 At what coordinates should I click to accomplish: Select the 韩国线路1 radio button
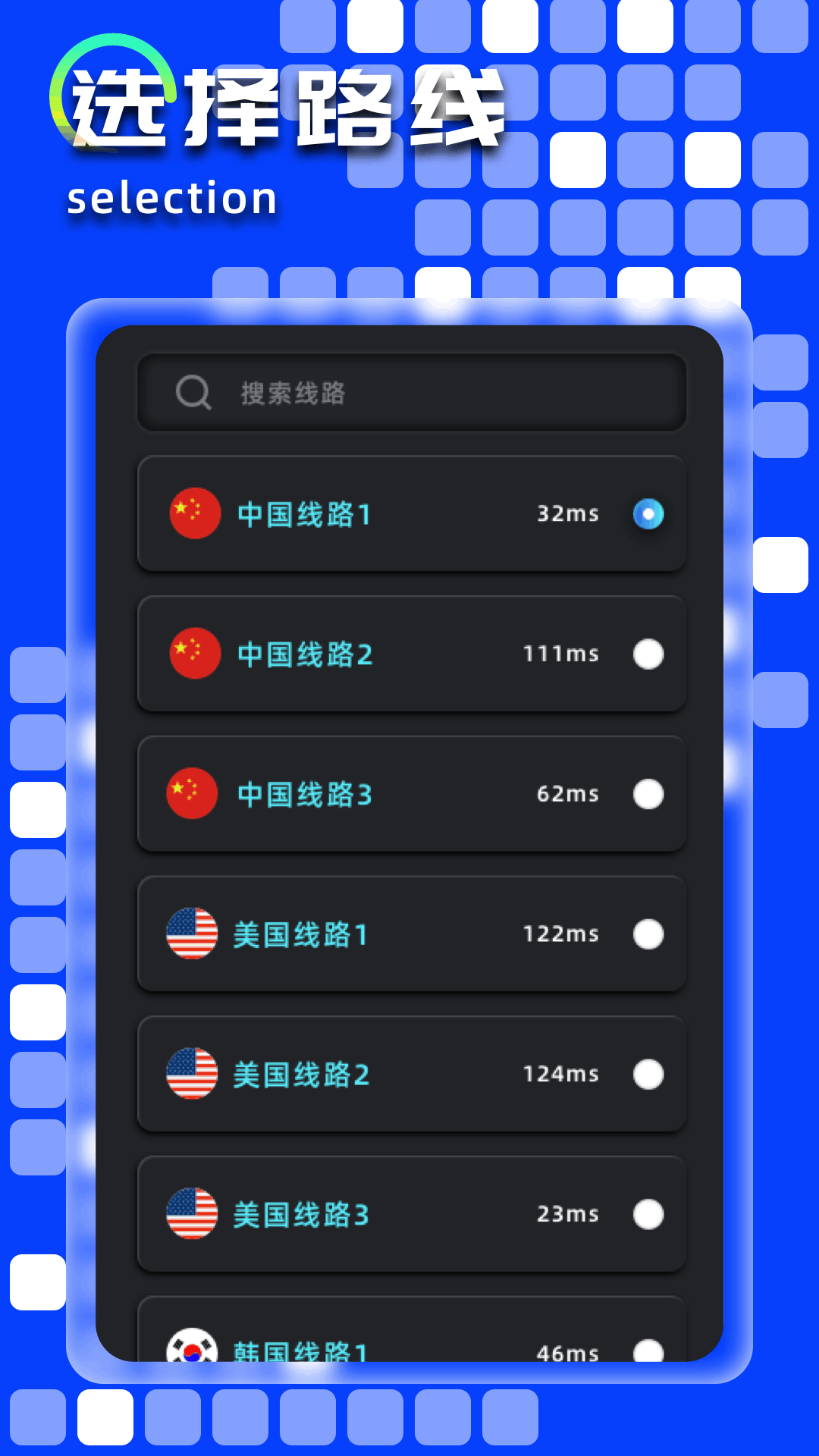click(x=648, y=1353)
